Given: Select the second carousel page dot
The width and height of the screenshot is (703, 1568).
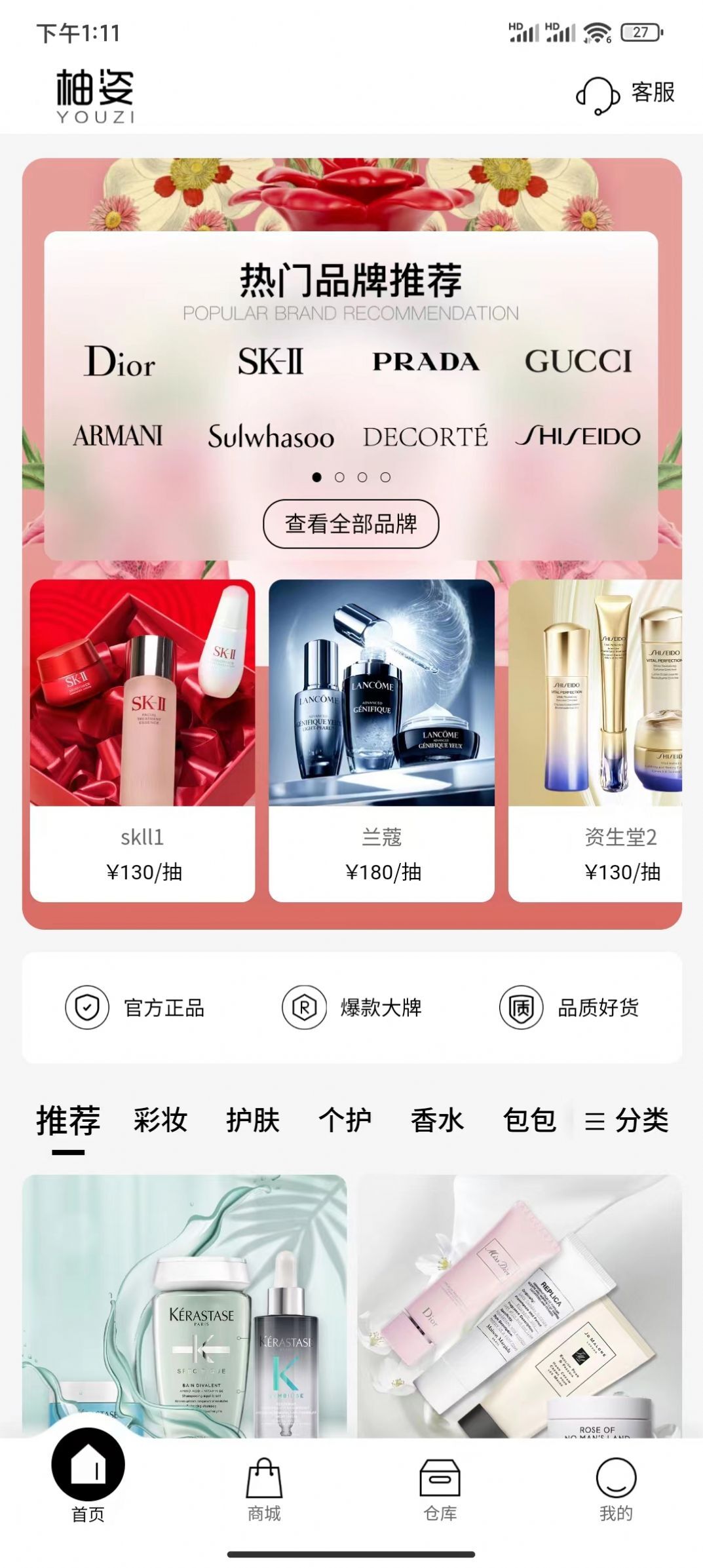Looking at the screenshot, I should click(x=340, y=478).
